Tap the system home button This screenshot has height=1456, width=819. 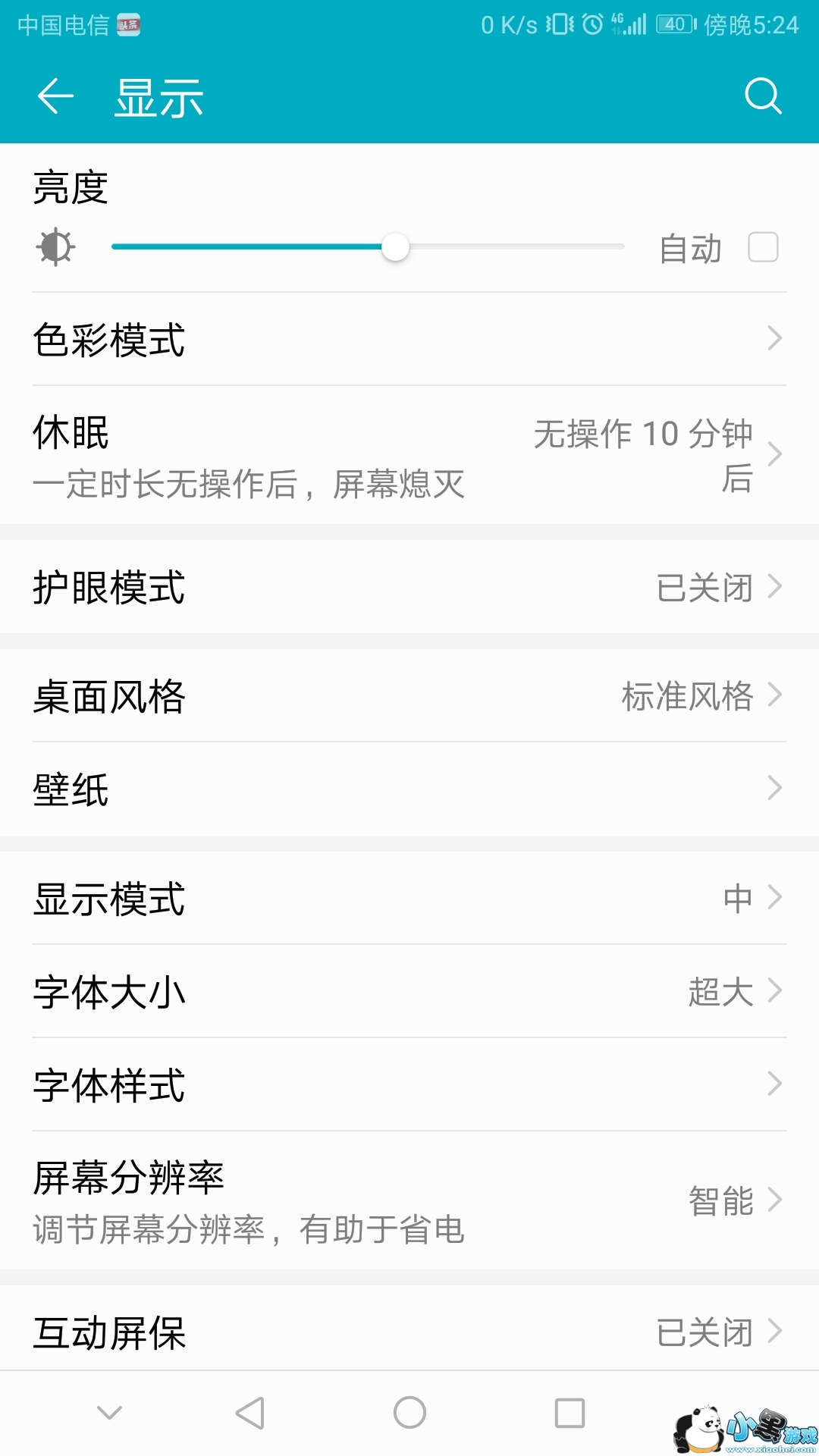click(409, 1413)
